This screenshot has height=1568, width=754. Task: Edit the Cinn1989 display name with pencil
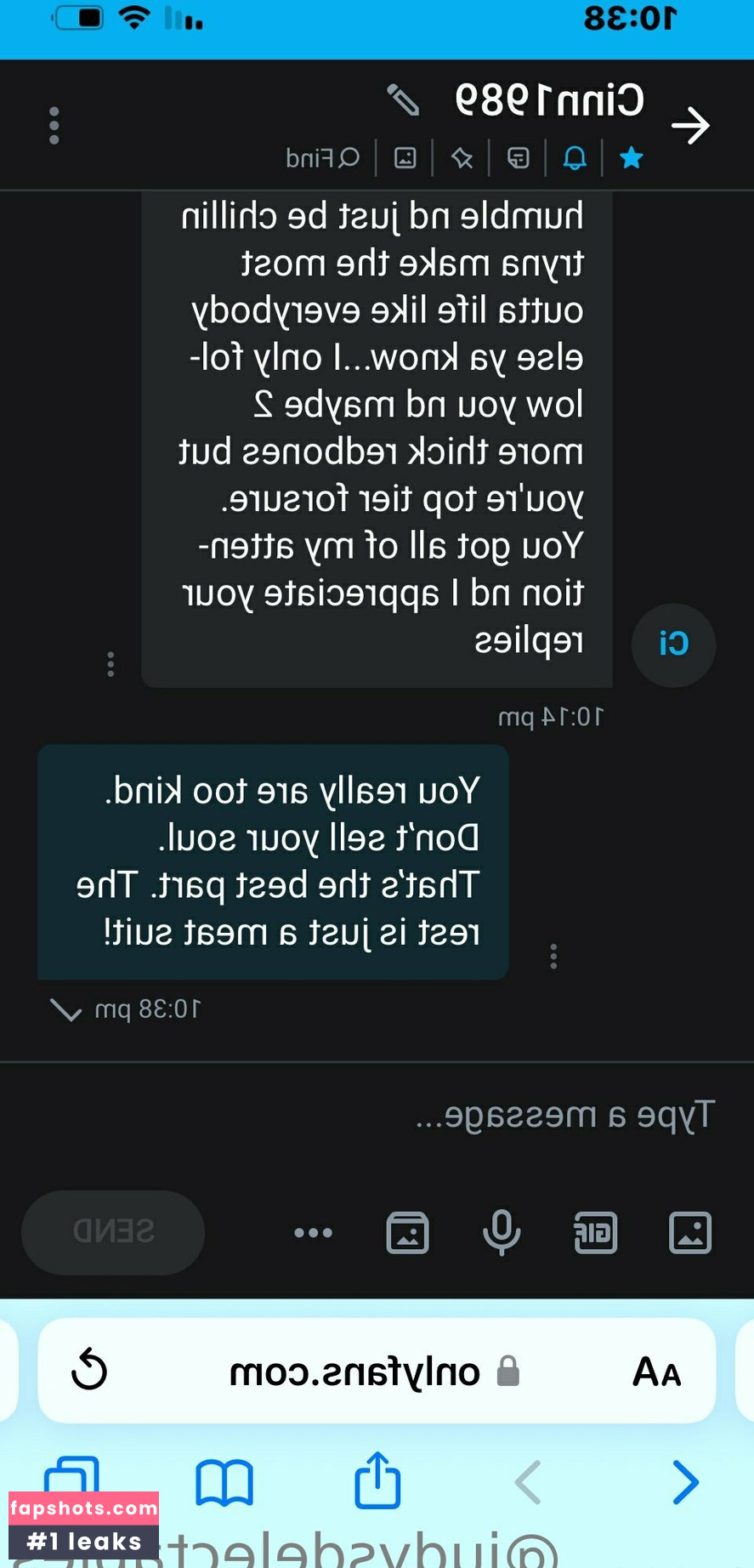point(403,100)
